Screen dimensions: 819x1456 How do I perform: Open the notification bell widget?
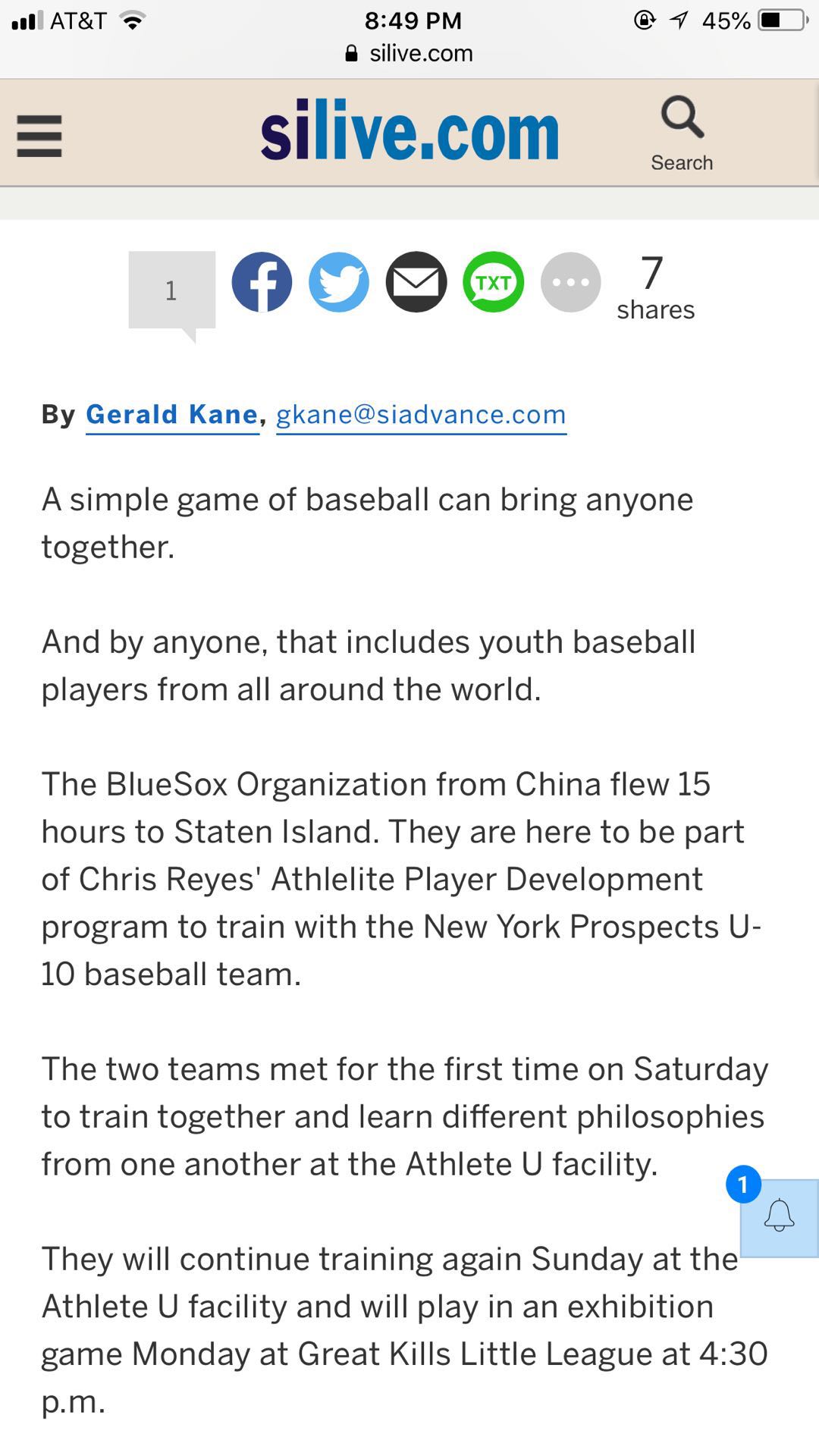coord(779,1217)
